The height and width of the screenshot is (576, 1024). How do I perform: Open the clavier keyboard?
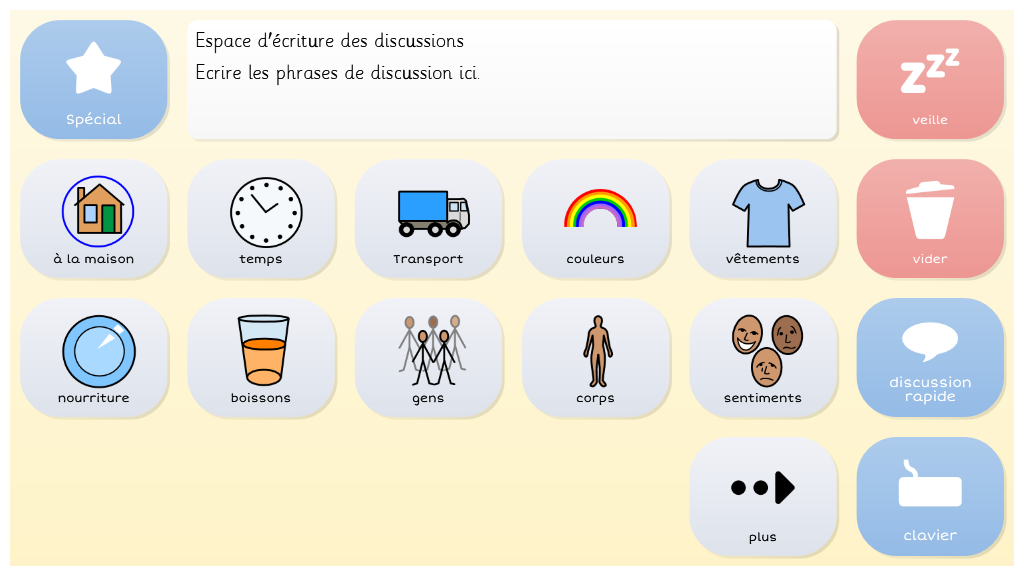(x=930, y=496)
